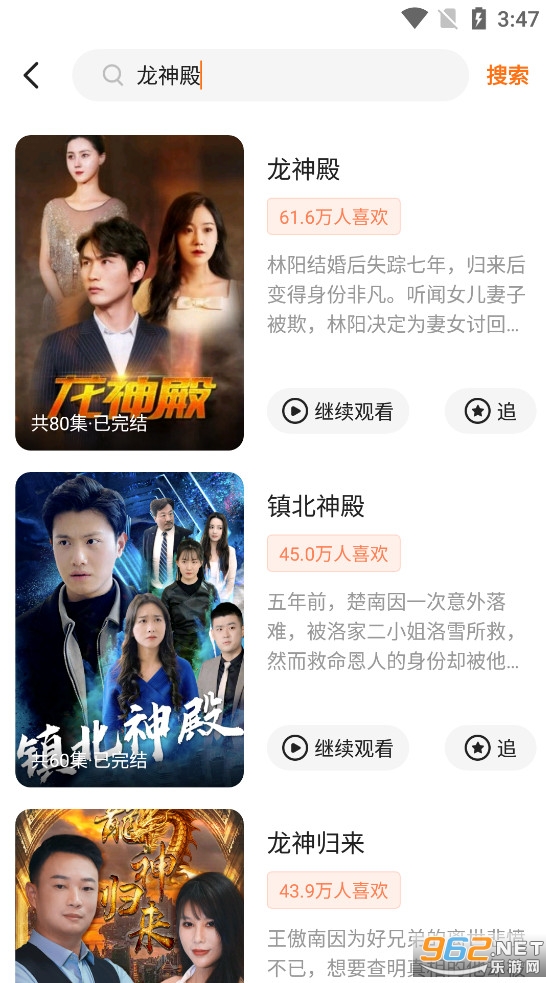Open the 镇北神殿 poster thumbnail
This screenshot has height=983, width=552.
(130, 629)
